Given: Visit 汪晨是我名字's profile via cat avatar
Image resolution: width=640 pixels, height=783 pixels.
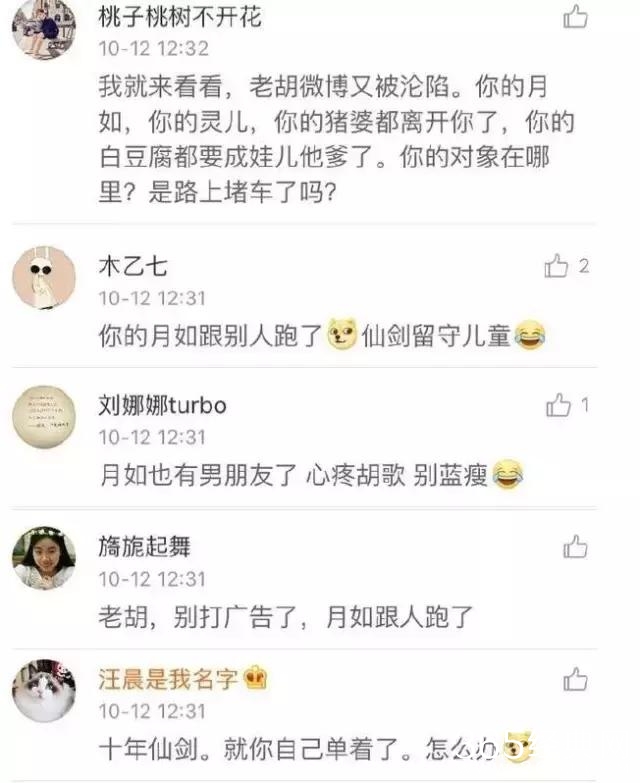Looking at the screenshot, I should (43, 693).
